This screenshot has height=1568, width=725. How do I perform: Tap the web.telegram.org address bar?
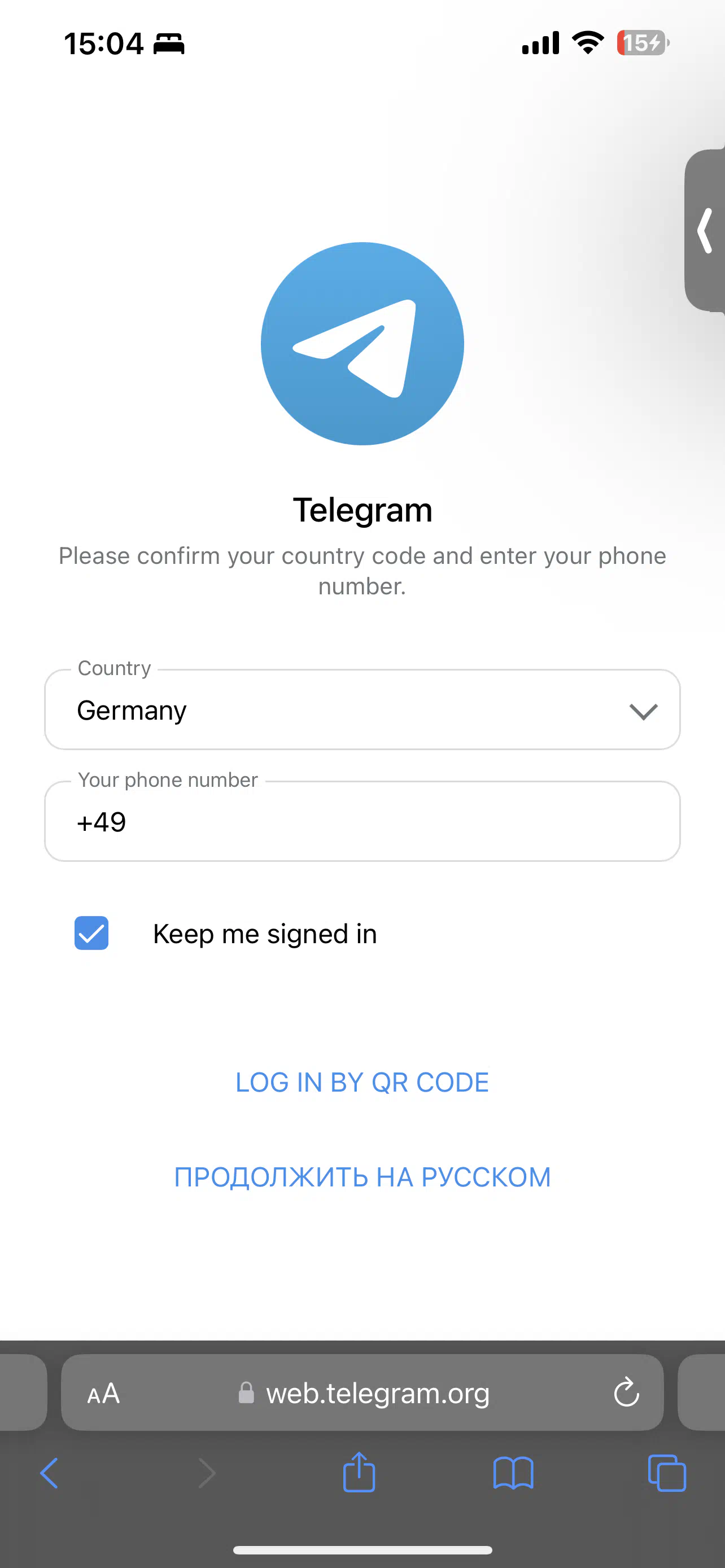pyautogui.click(x=362, y=1392)
